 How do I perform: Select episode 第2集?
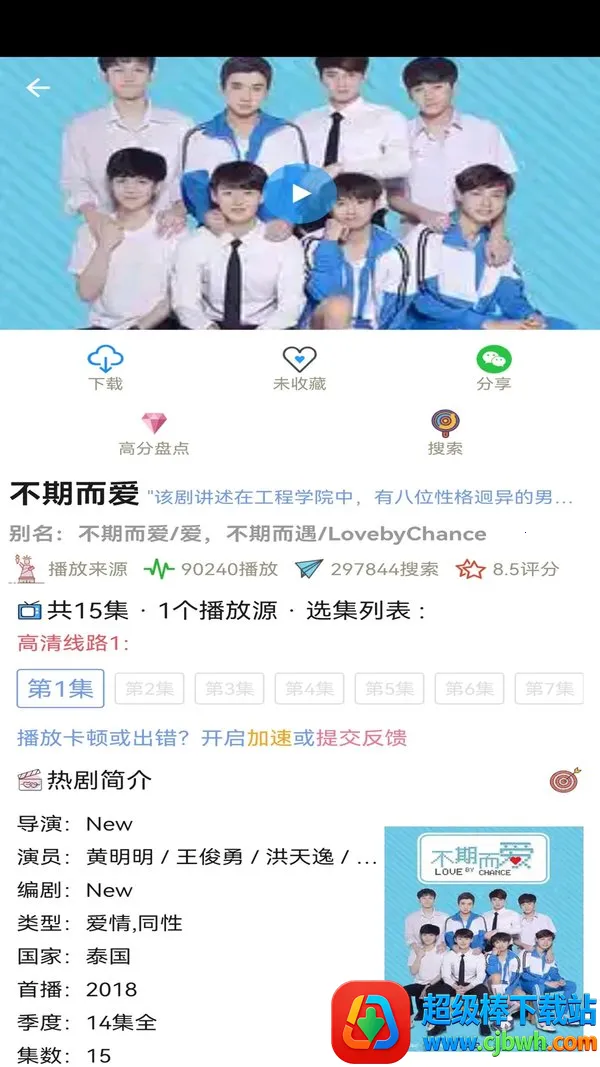149,688
